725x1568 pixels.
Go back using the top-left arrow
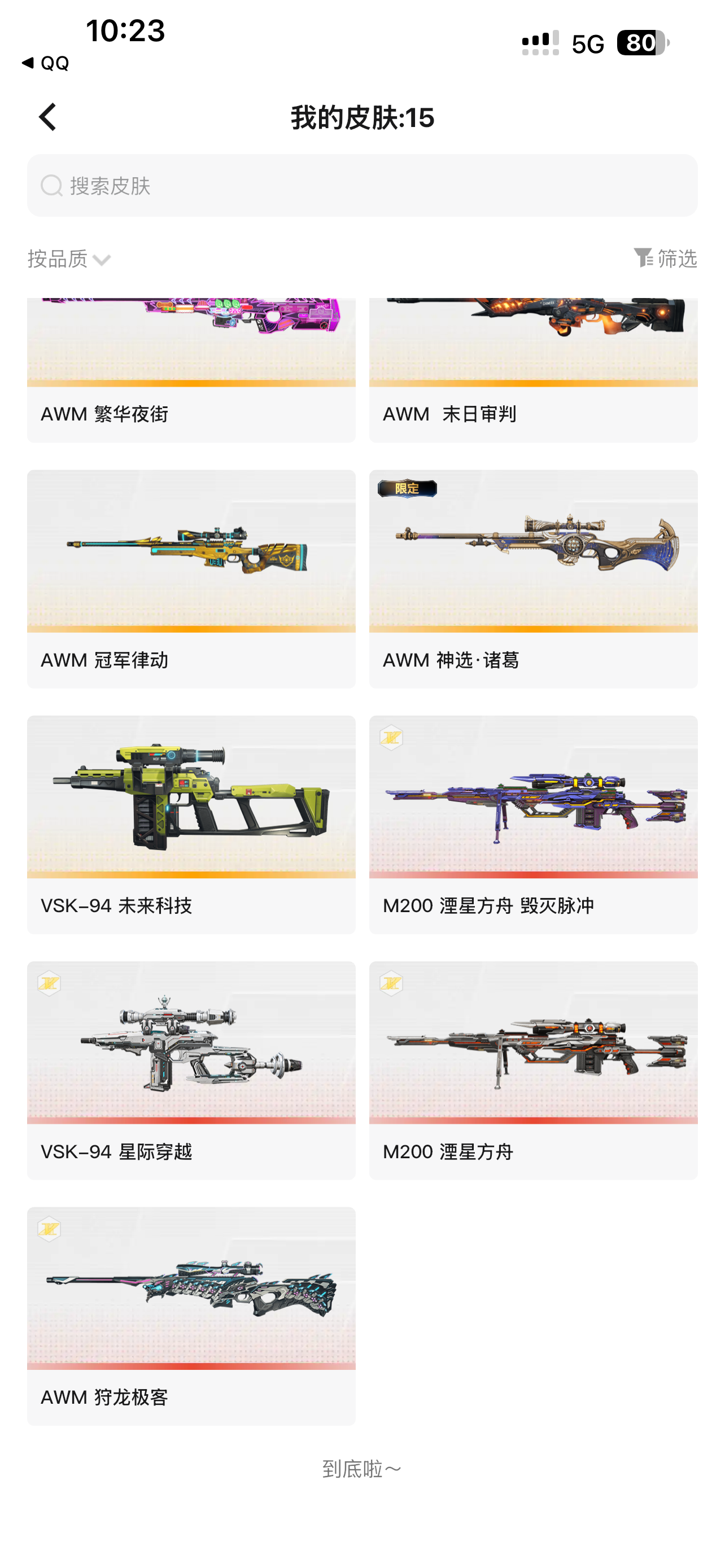47,117
